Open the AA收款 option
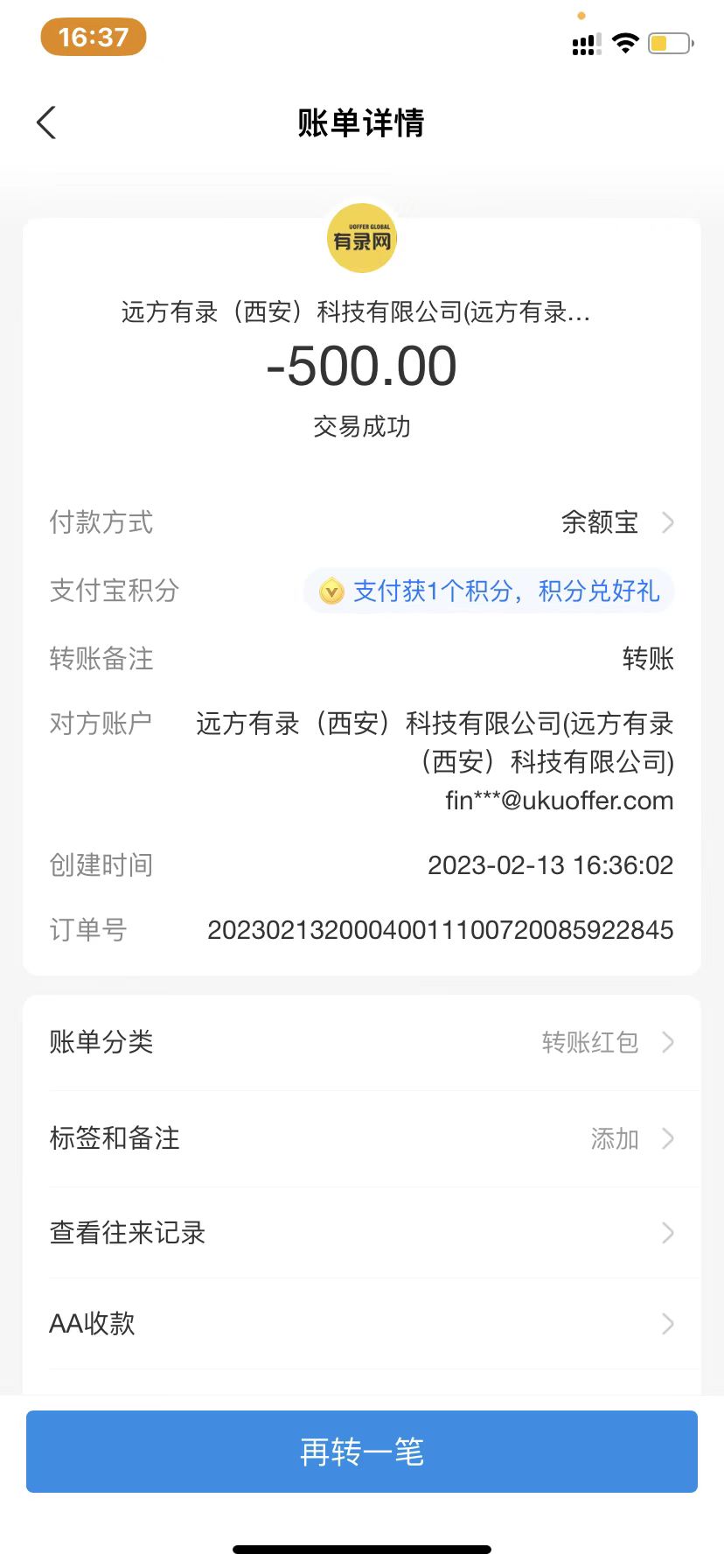 pos(362,1324)
